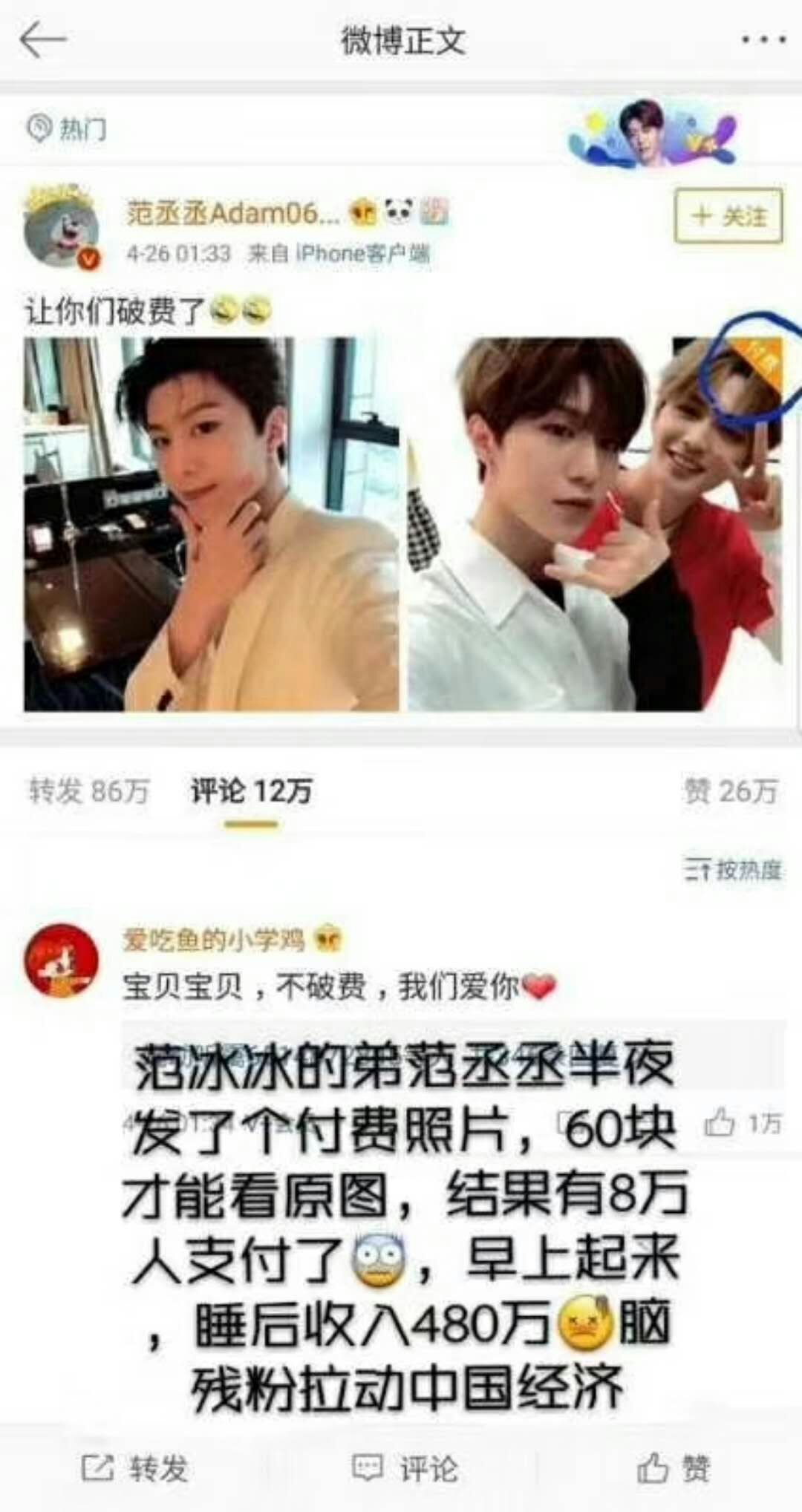View the 赞 26万 likes list
This screenshot has height=1512, width=802.
pyautogui.click(x=729, y=791)
